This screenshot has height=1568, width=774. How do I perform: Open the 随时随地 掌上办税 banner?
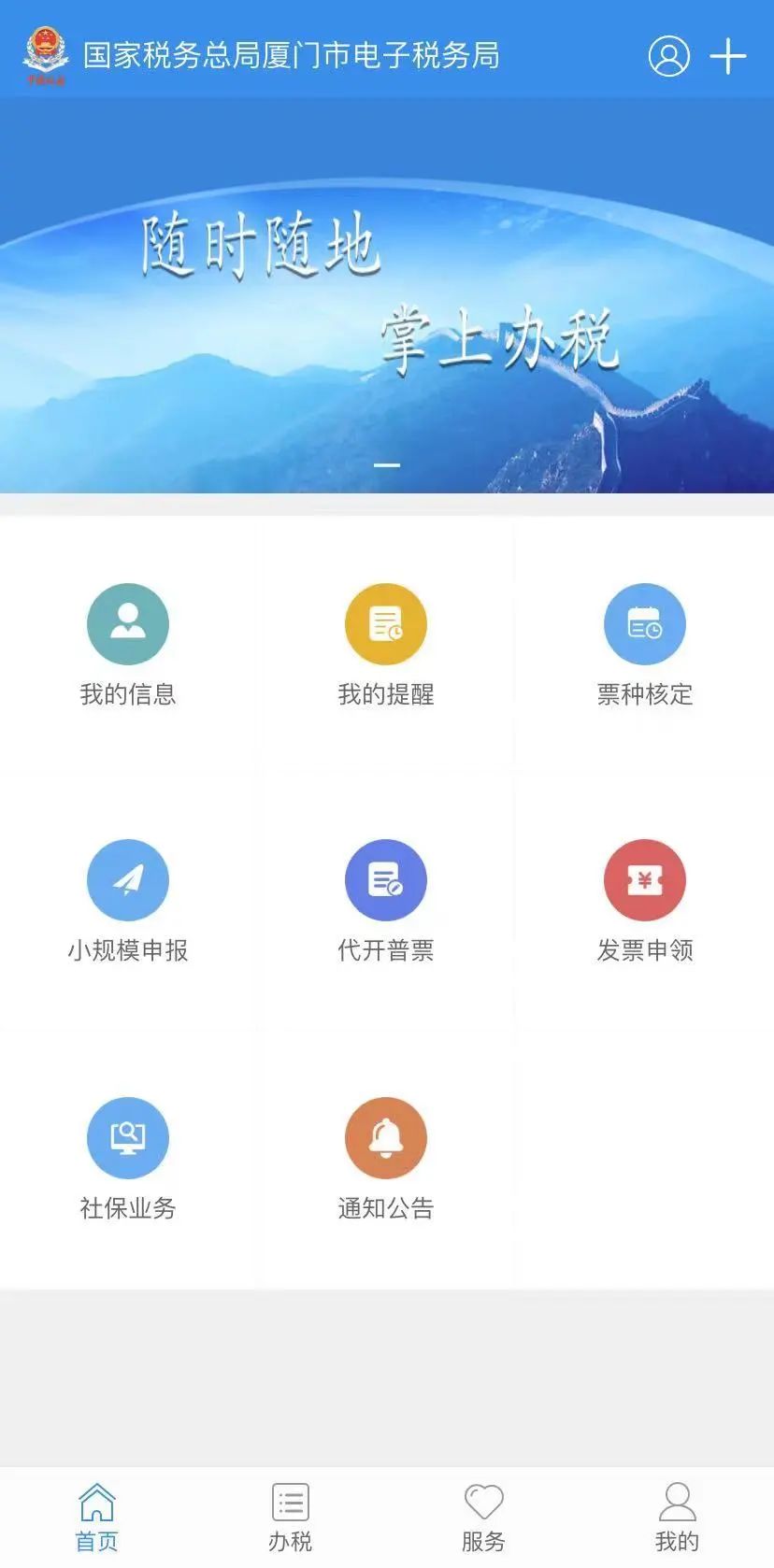(387, 294)
